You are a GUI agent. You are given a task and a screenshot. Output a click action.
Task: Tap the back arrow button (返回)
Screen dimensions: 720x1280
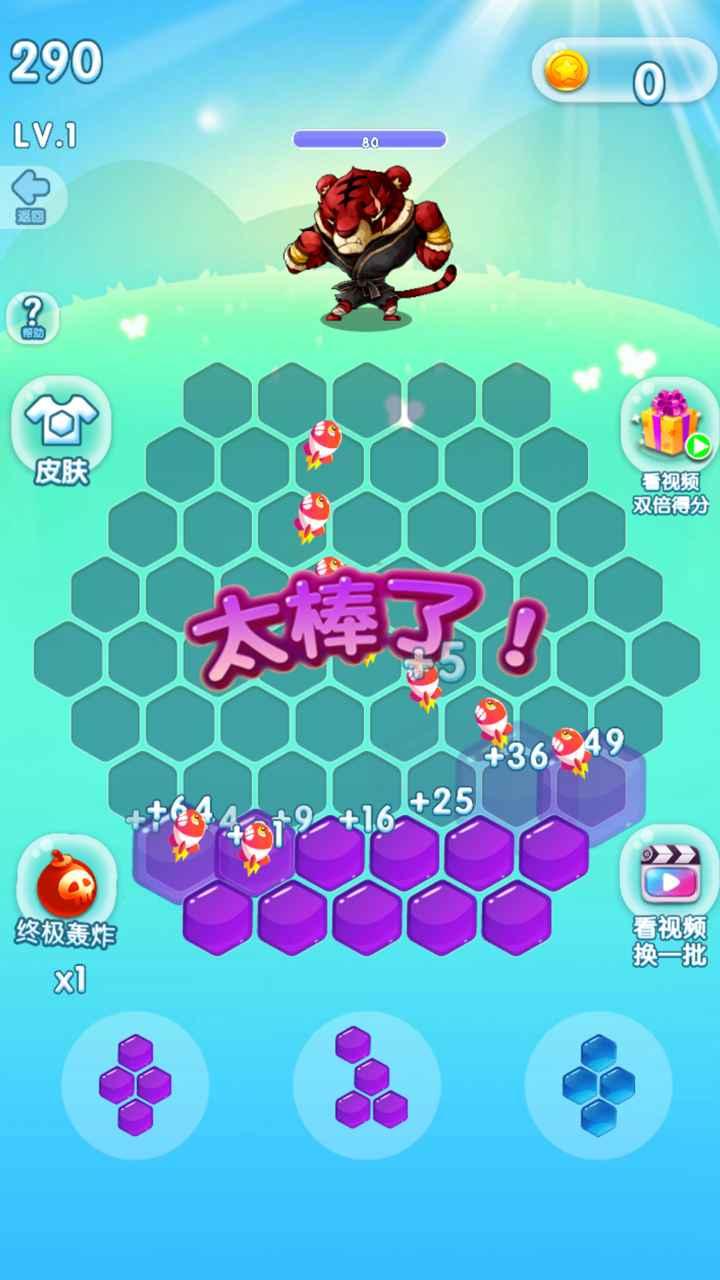tap(32, 194)
